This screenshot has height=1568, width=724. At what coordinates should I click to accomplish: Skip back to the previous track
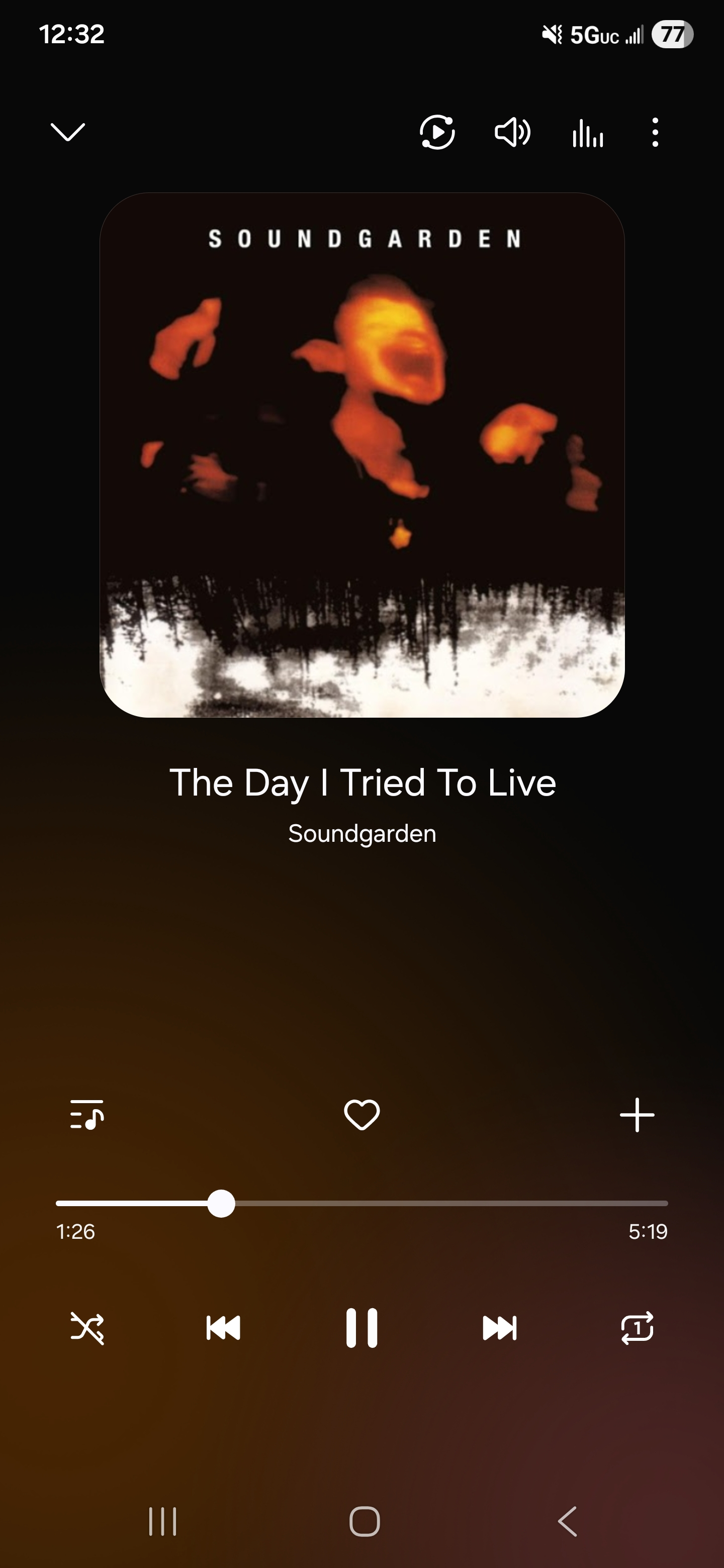223,1328
